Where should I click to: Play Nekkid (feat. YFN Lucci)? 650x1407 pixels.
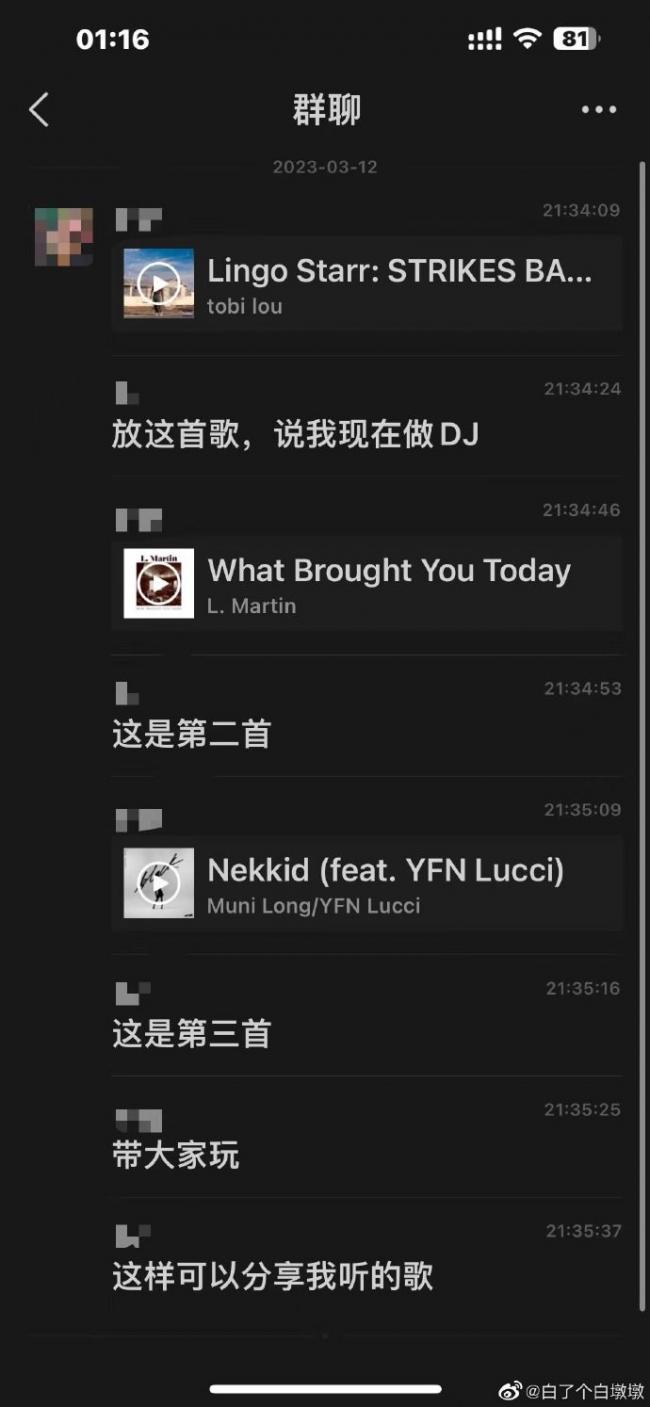pyautogui.click(x=159, y=883)
